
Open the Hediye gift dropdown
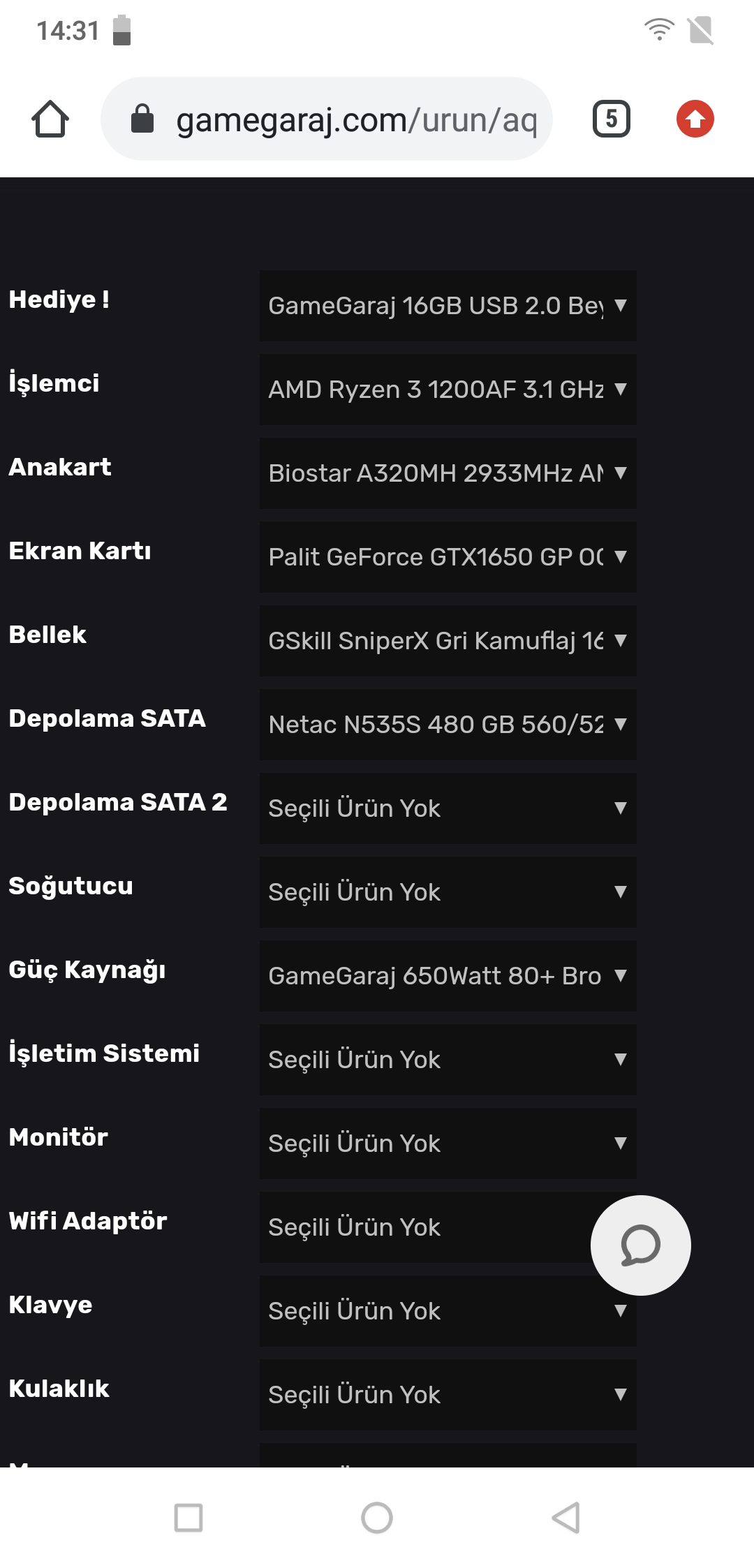448,305
